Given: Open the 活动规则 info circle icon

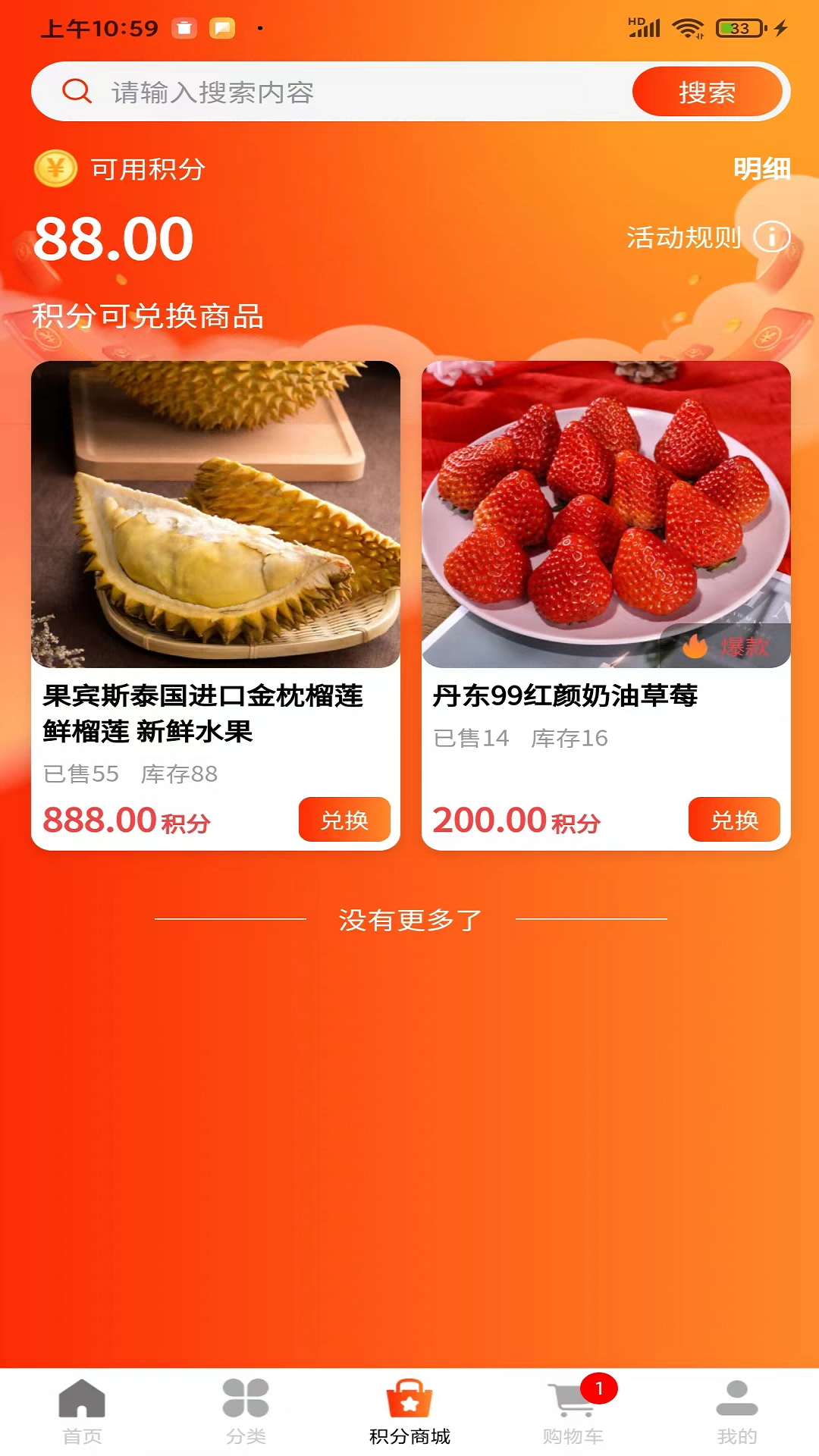Looking at the screenshot, I should 771,237.
